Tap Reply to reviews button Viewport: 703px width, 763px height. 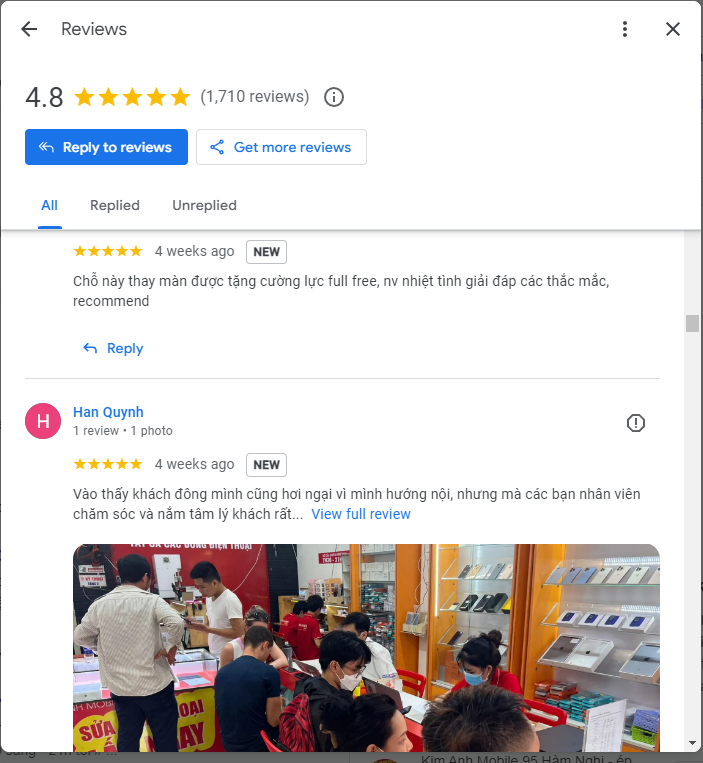coord(106,147)
